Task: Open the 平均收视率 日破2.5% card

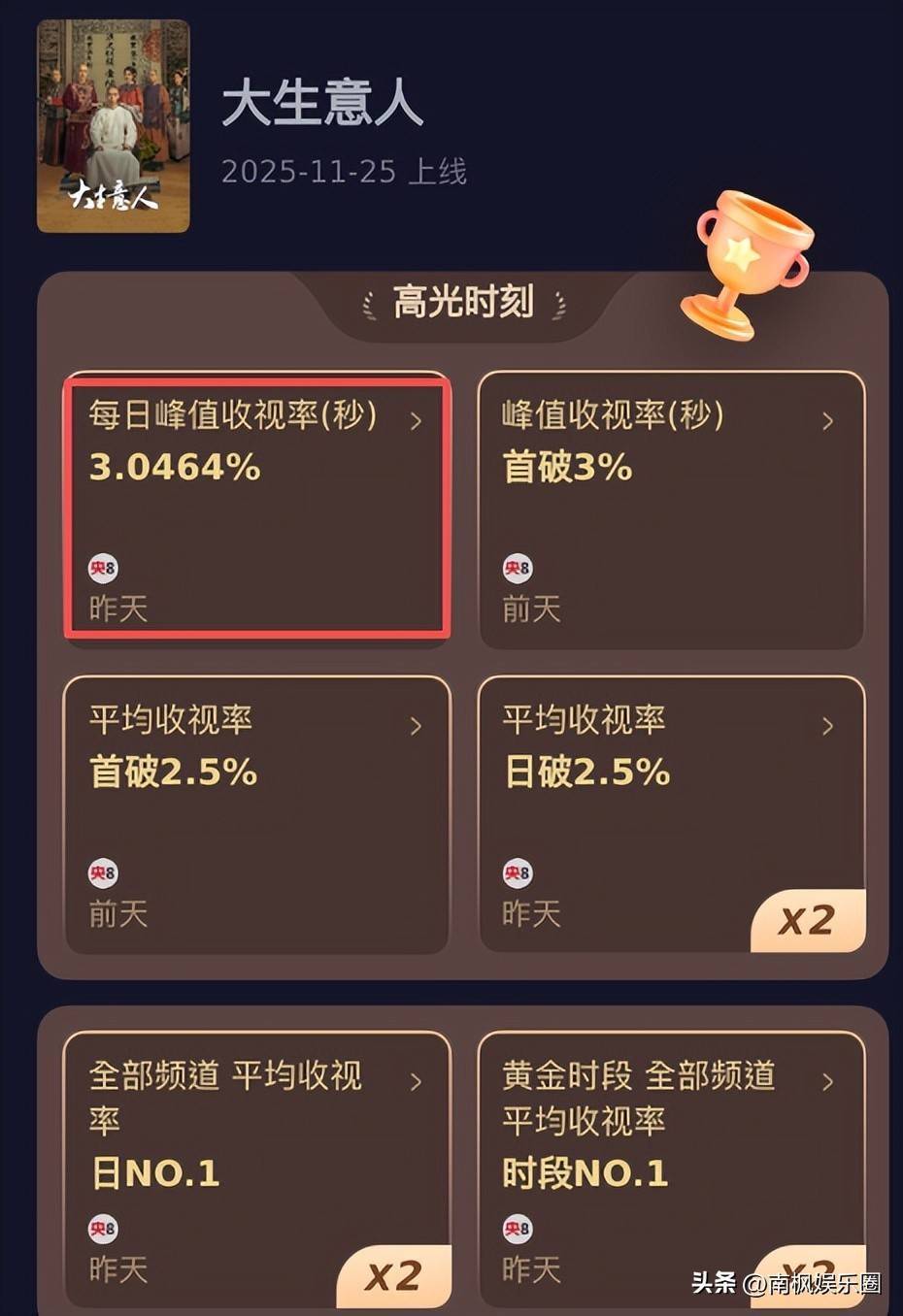Action: click(671, 815)
